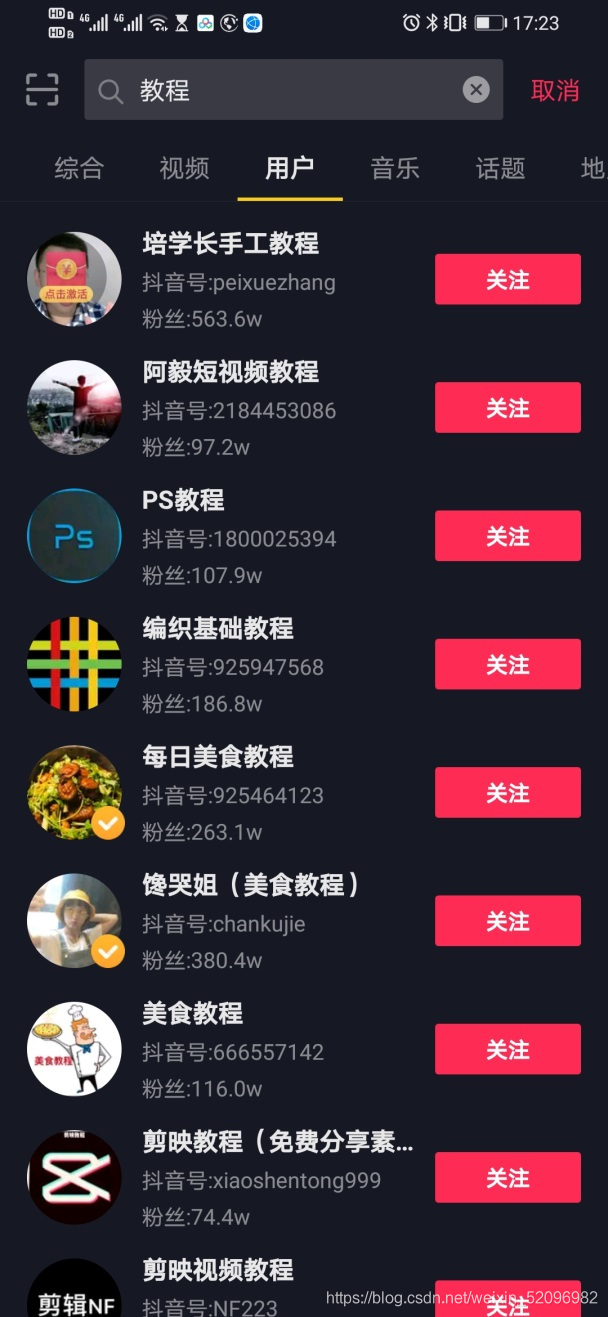The width and height of the screenshot is (608, 1317).
Task: Open 培学长手工教程 user profile
Action: [x=230, y=244]
